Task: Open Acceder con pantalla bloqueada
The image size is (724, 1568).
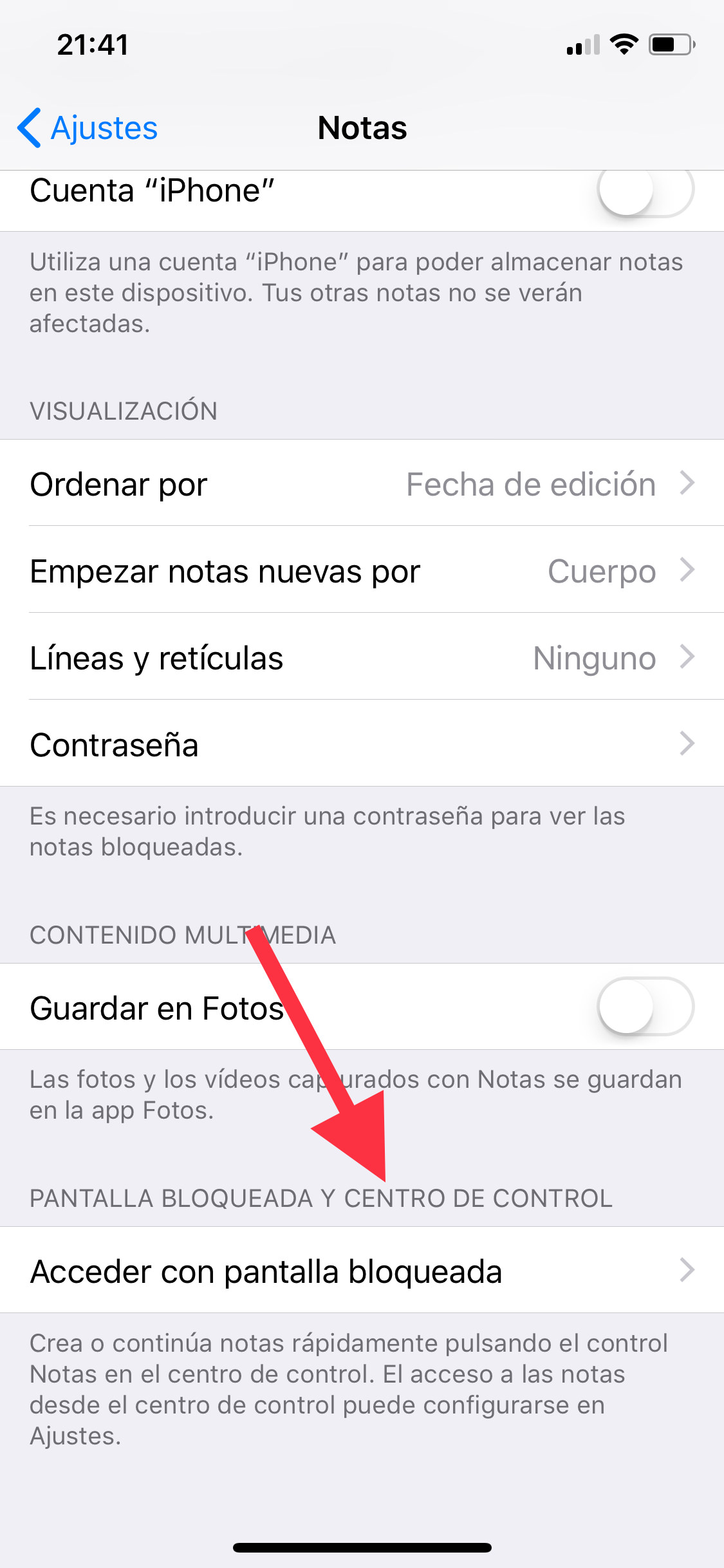Action: tap(362, 1271)
